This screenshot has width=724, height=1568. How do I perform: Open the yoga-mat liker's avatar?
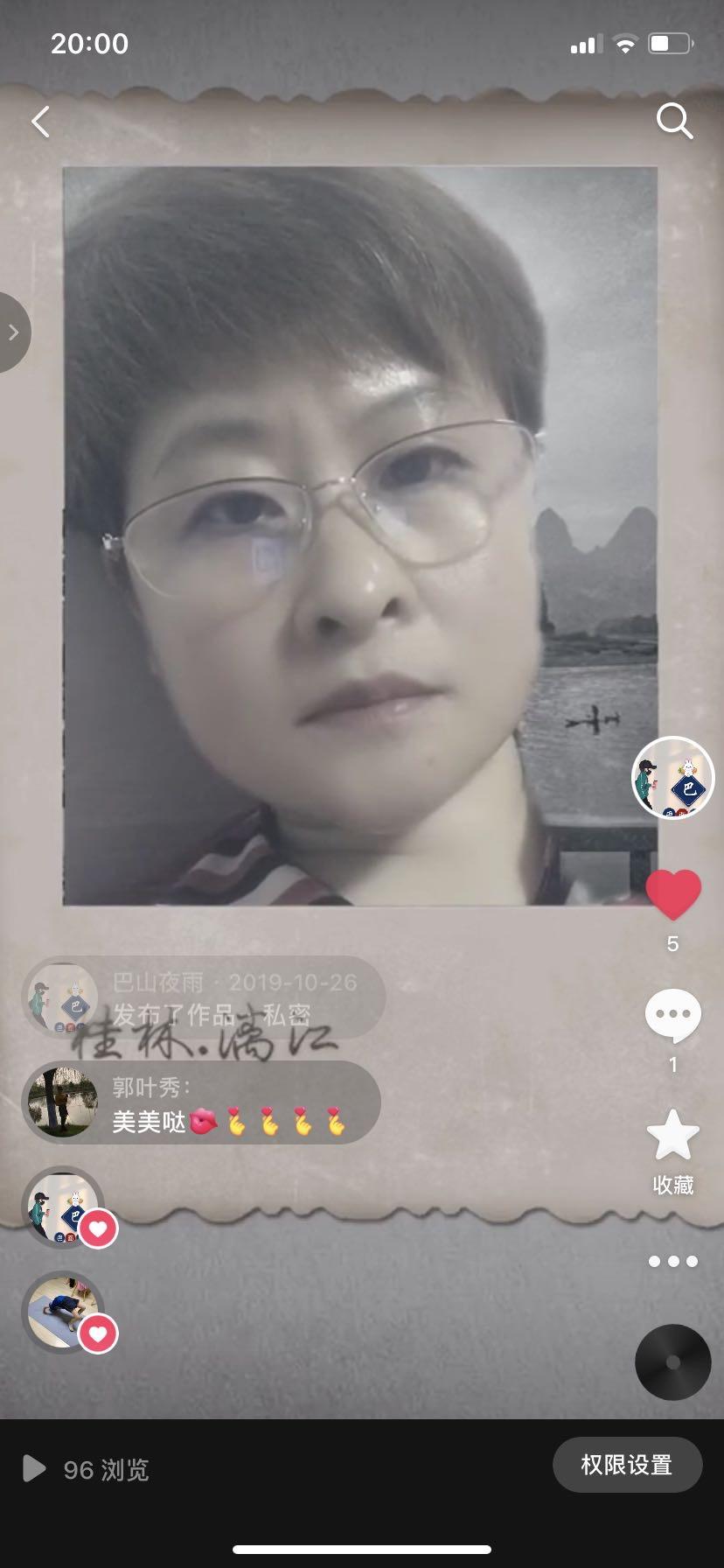click(63, 1311)
